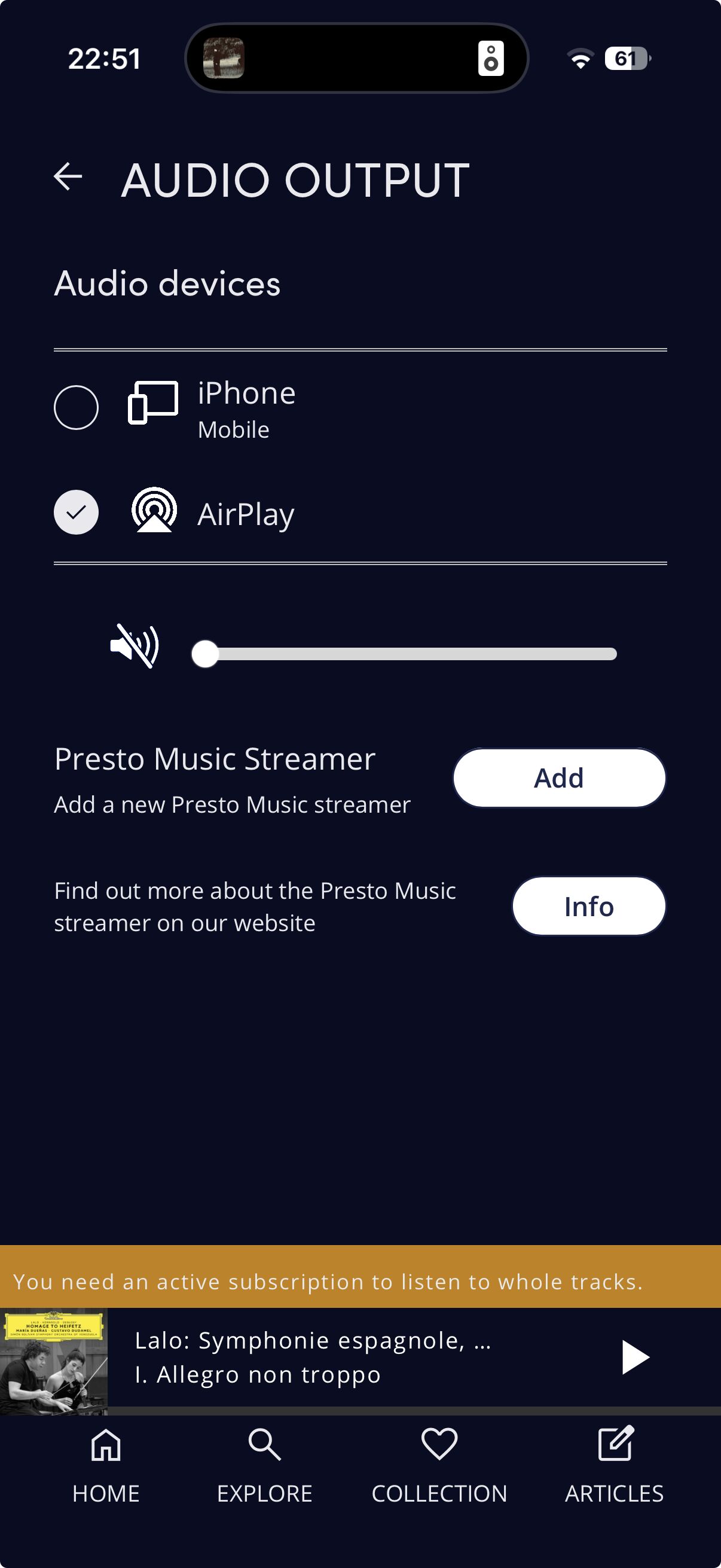Tap the volume slider track
This screenshot has height=1568, width=721.
(x=404, y=654)
